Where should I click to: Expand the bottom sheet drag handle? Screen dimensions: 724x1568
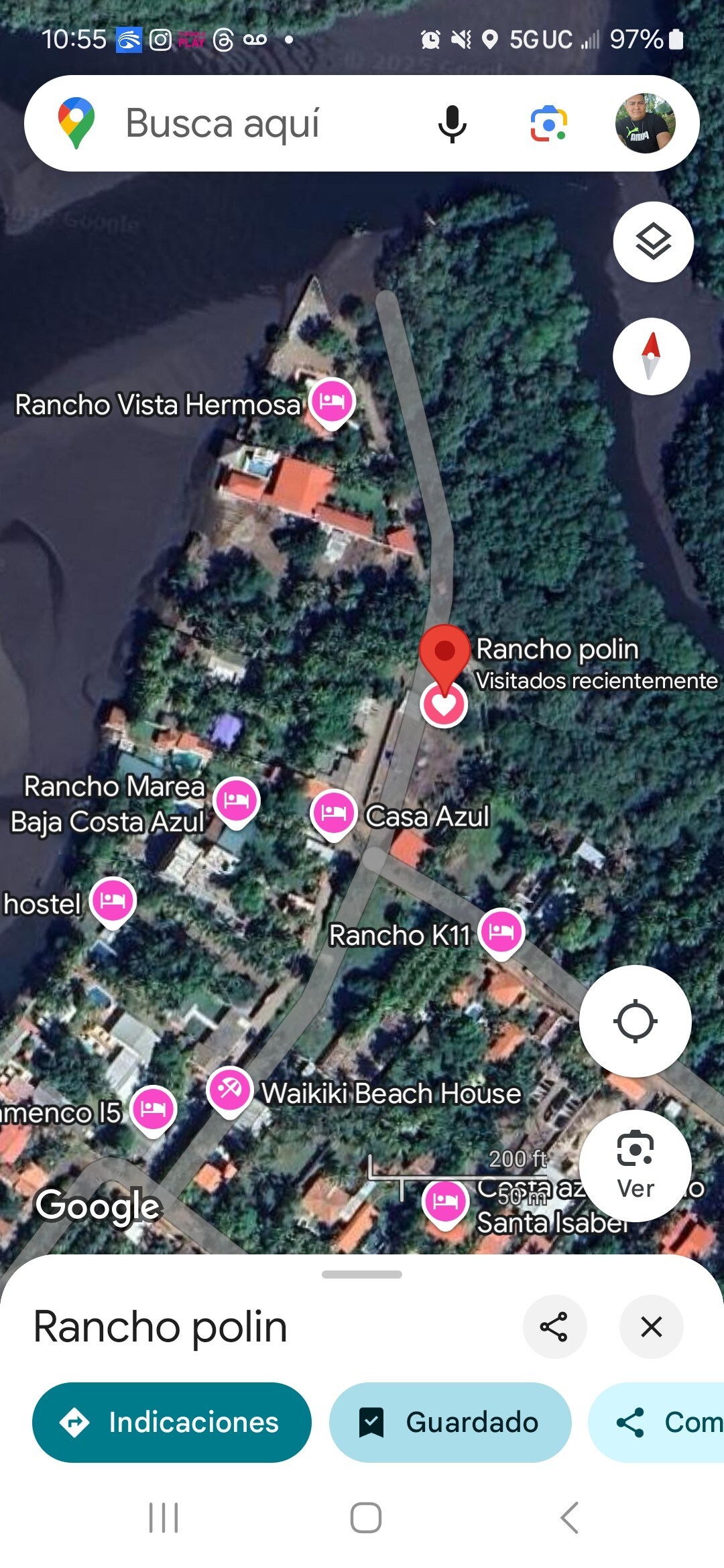[362, 1275]
